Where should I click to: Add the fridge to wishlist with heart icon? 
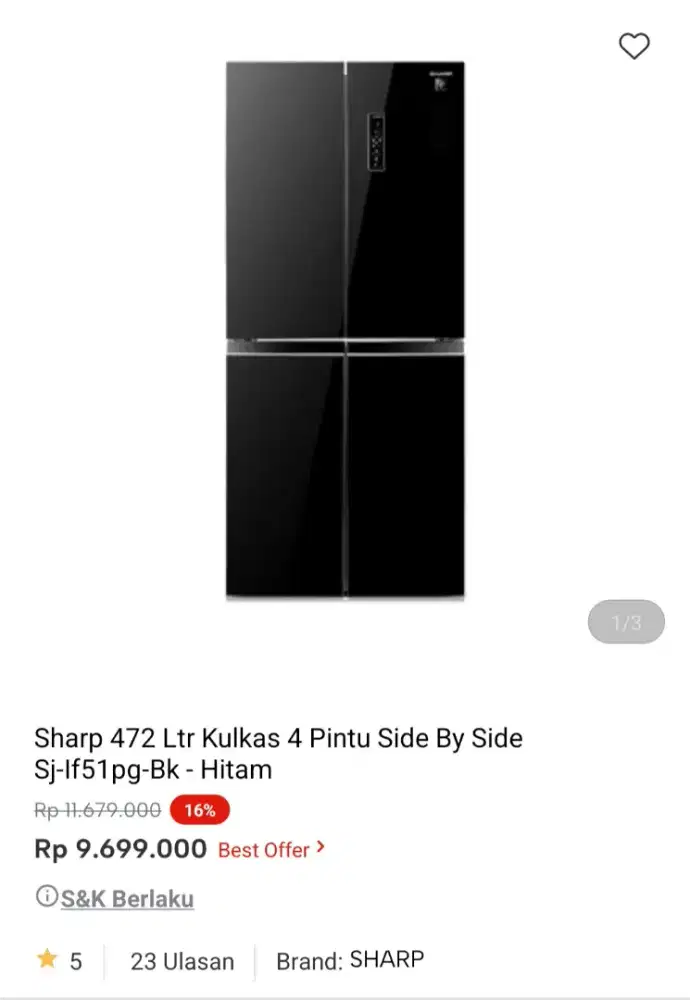point(634,46)
